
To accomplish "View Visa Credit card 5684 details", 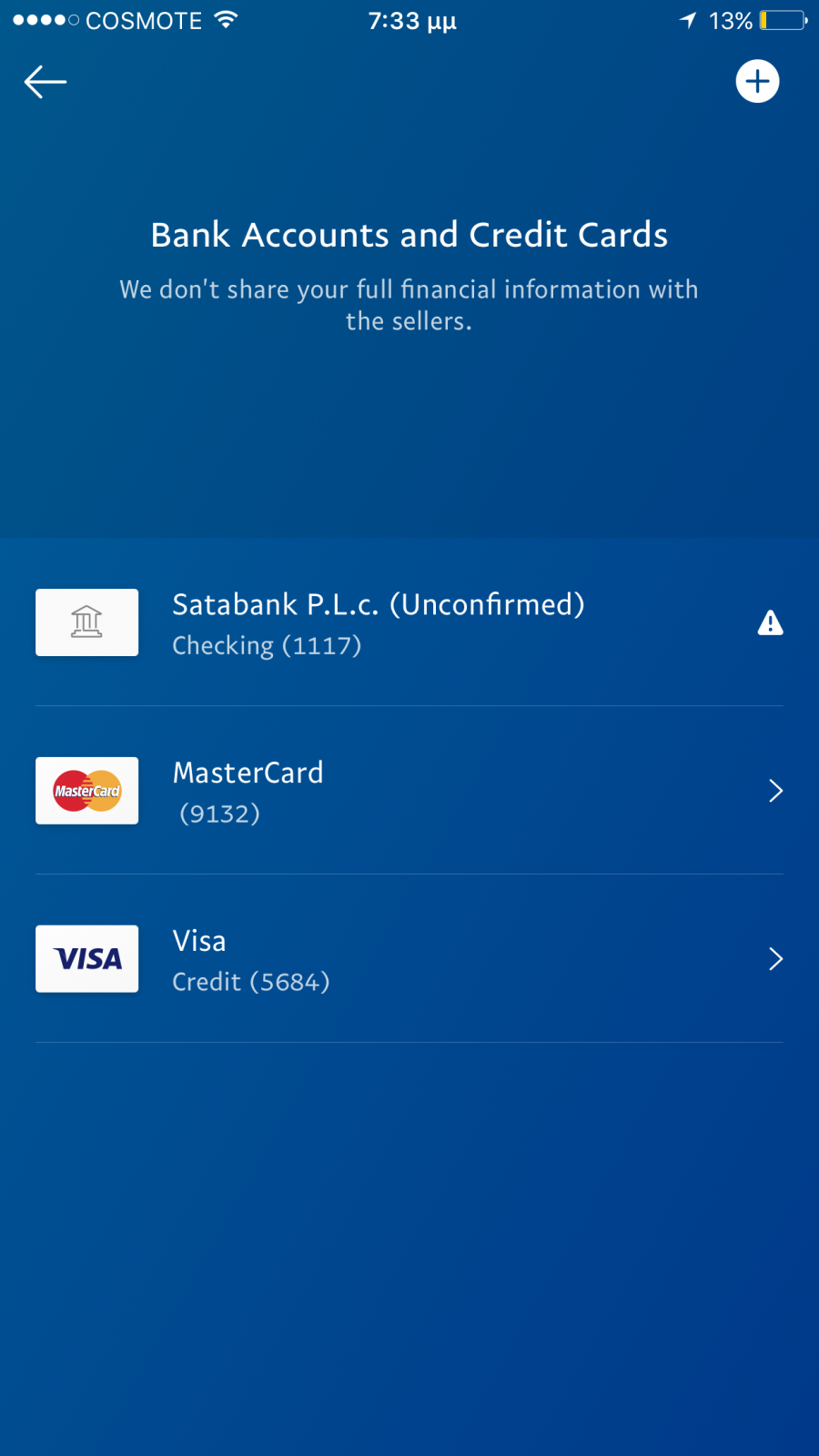I will click(409, 959).
